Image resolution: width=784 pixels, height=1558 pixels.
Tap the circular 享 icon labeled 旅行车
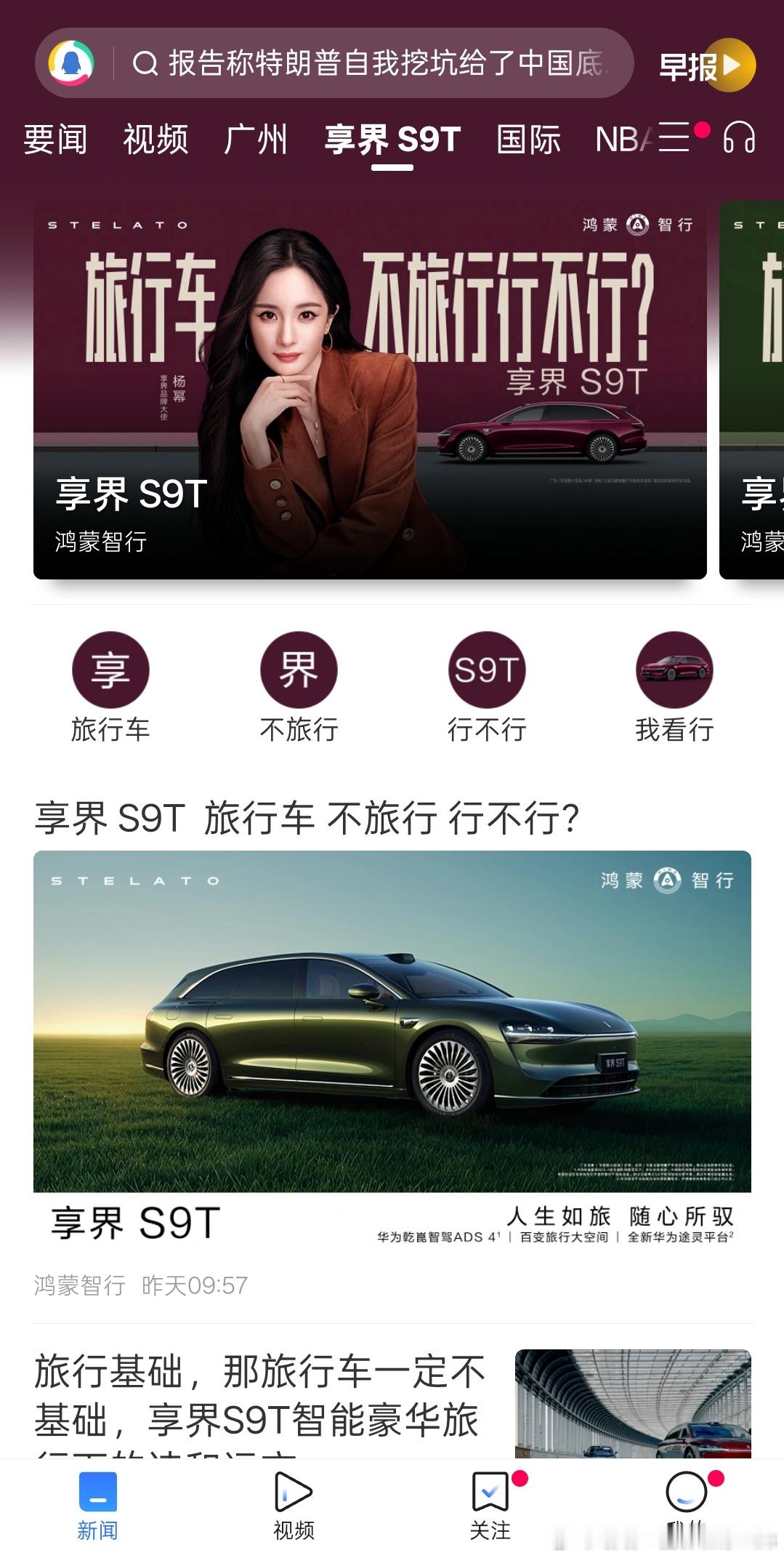coord(109,670)
